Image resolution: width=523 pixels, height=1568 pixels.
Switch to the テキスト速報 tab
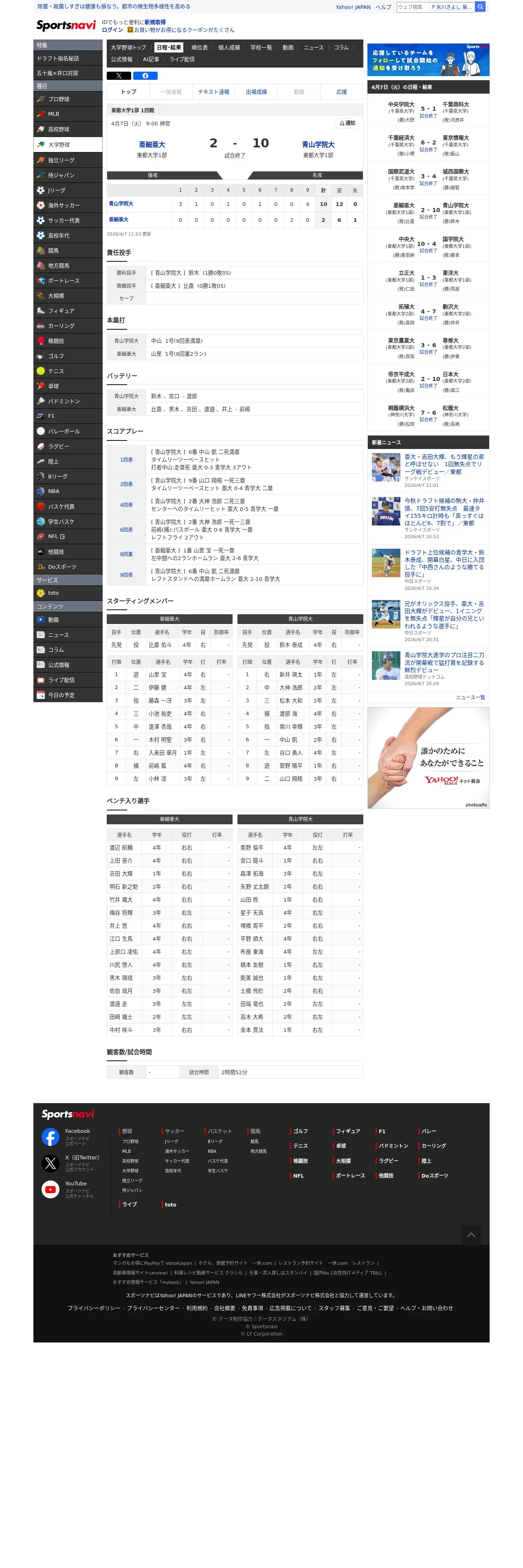click(214, 92)
